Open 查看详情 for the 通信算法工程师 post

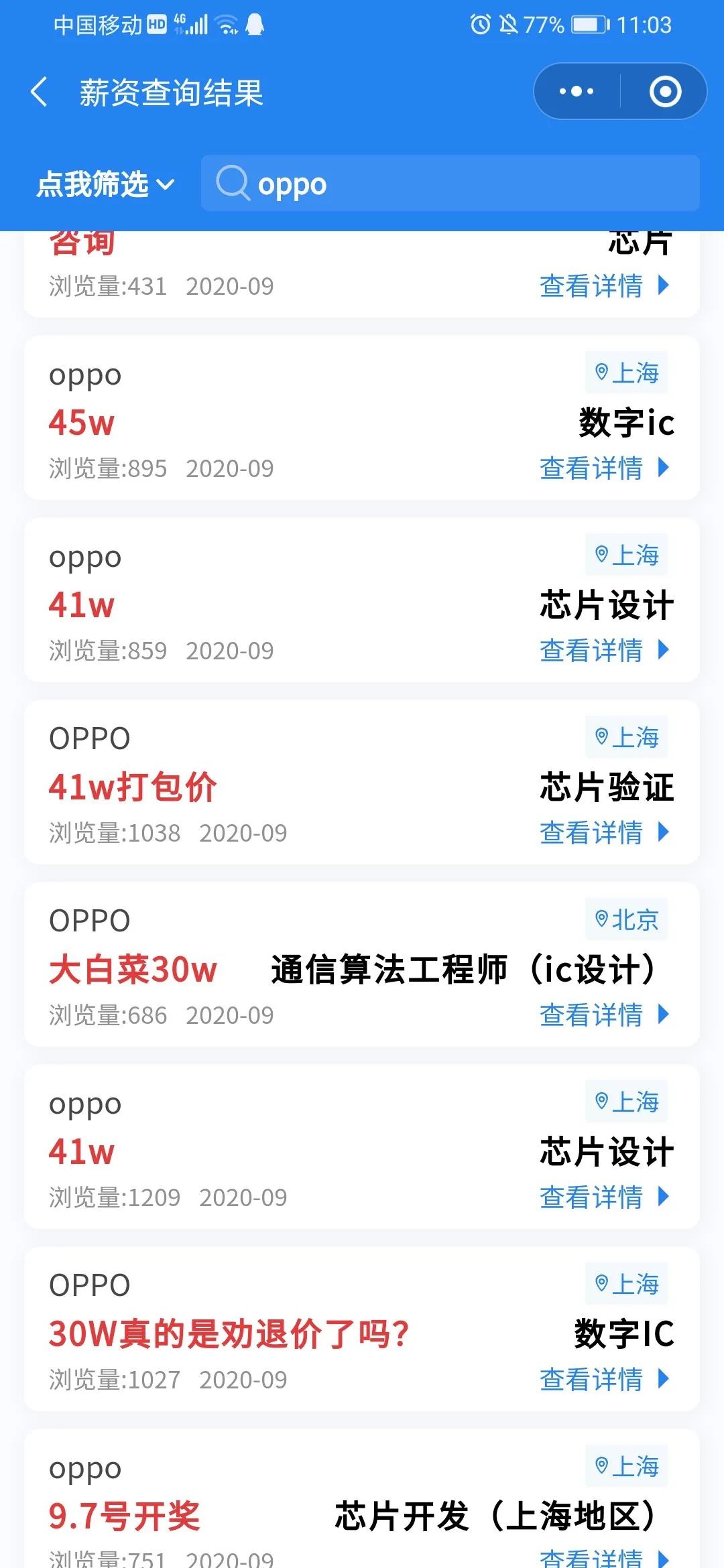tap(593, 1016)
